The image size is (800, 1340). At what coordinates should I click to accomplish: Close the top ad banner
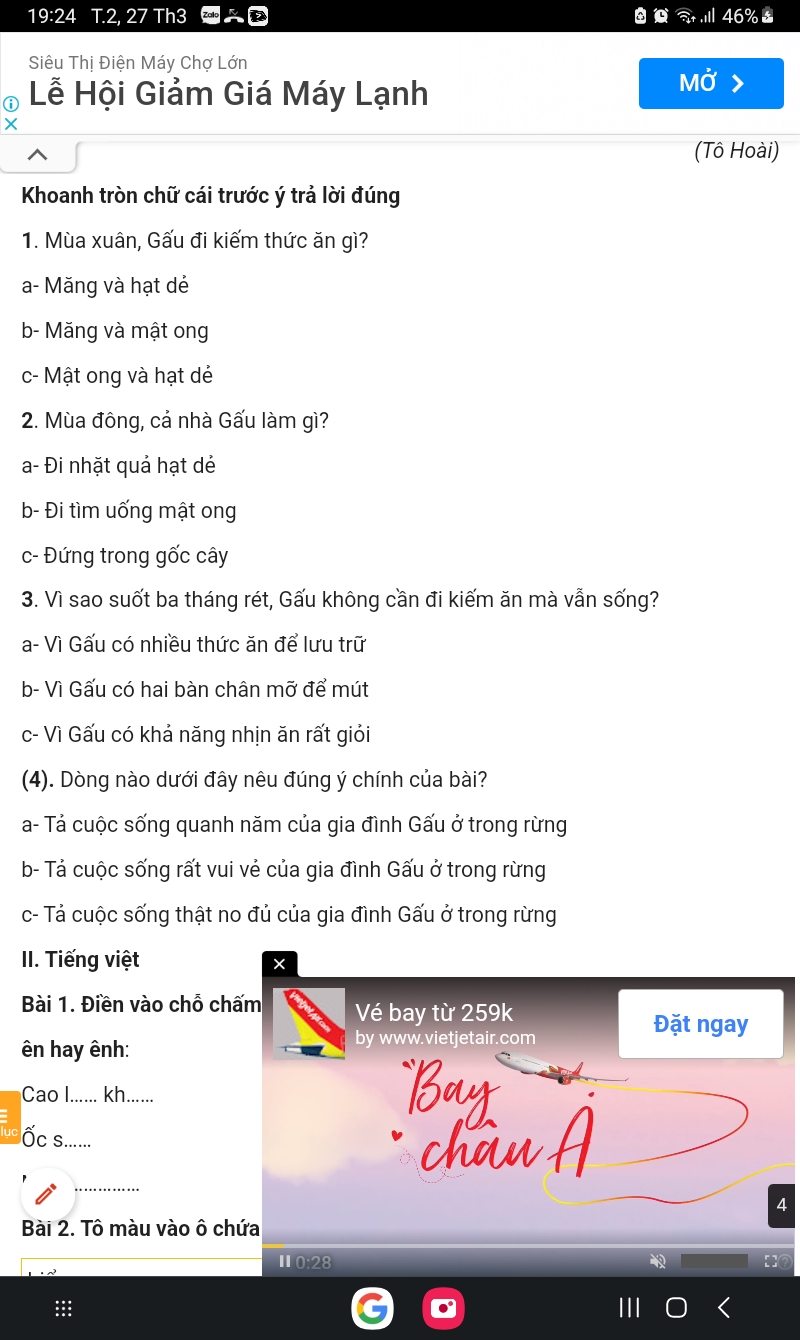(x=11, y=124)
